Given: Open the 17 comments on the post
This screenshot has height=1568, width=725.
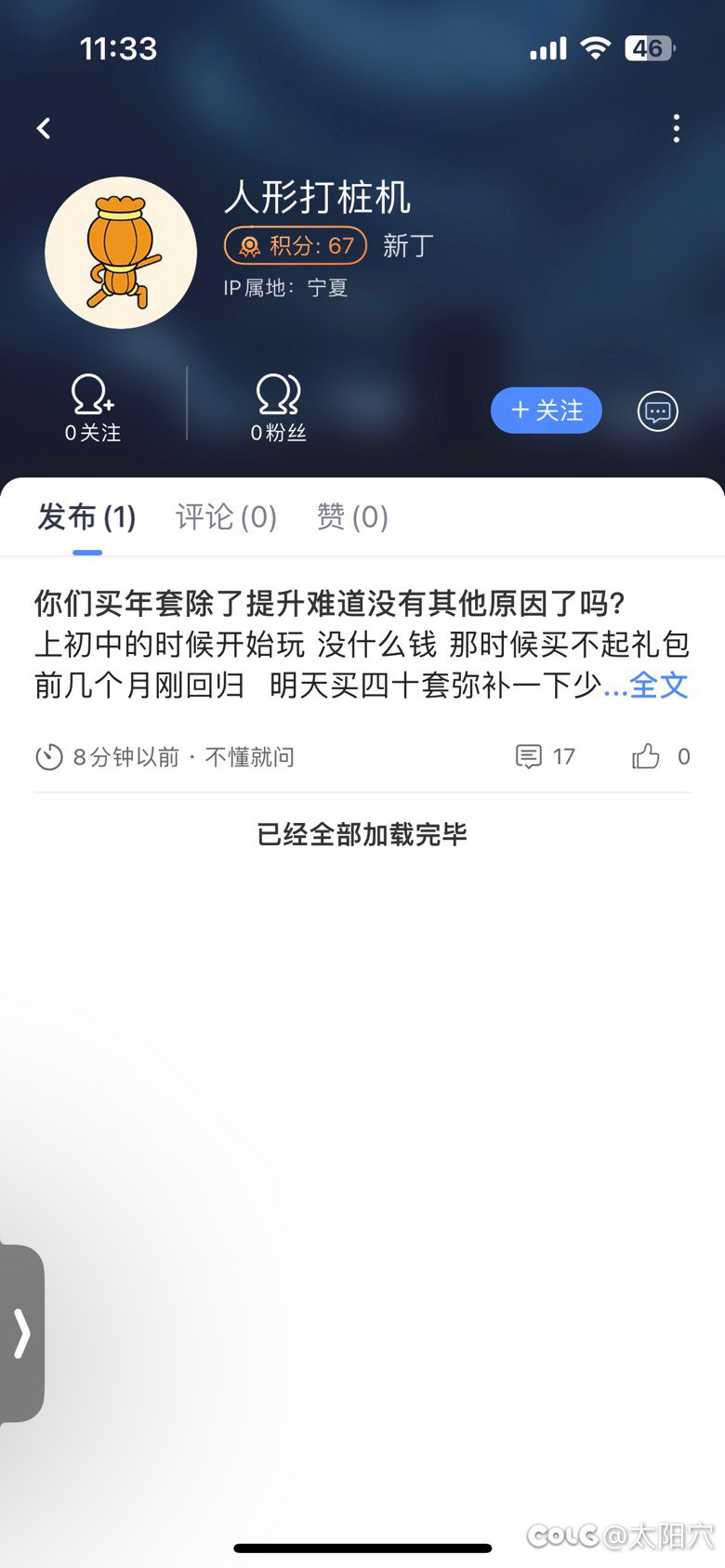Looking at the screenshot, I should pos(546,757).
